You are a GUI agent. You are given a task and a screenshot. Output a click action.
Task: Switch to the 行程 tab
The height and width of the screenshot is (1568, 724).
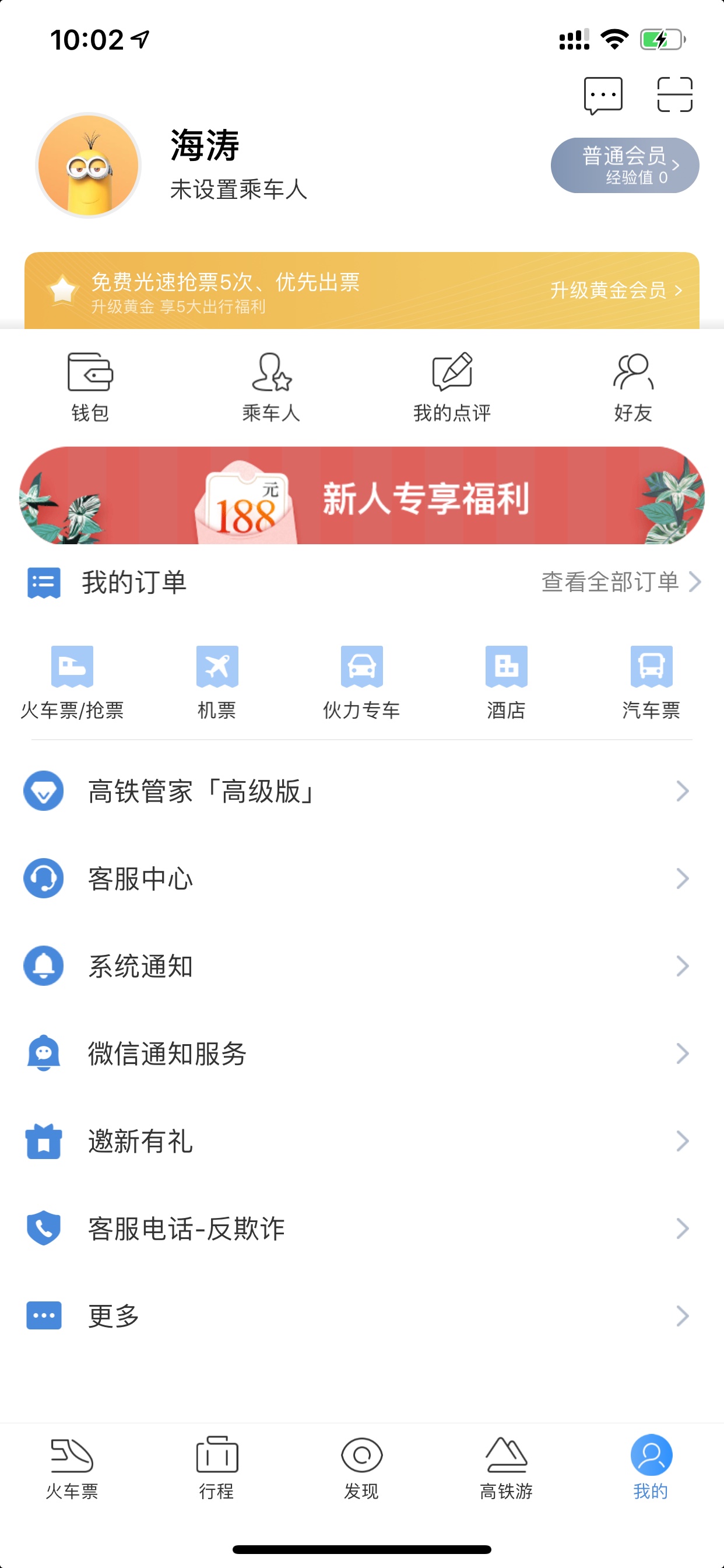(217, 1468)
